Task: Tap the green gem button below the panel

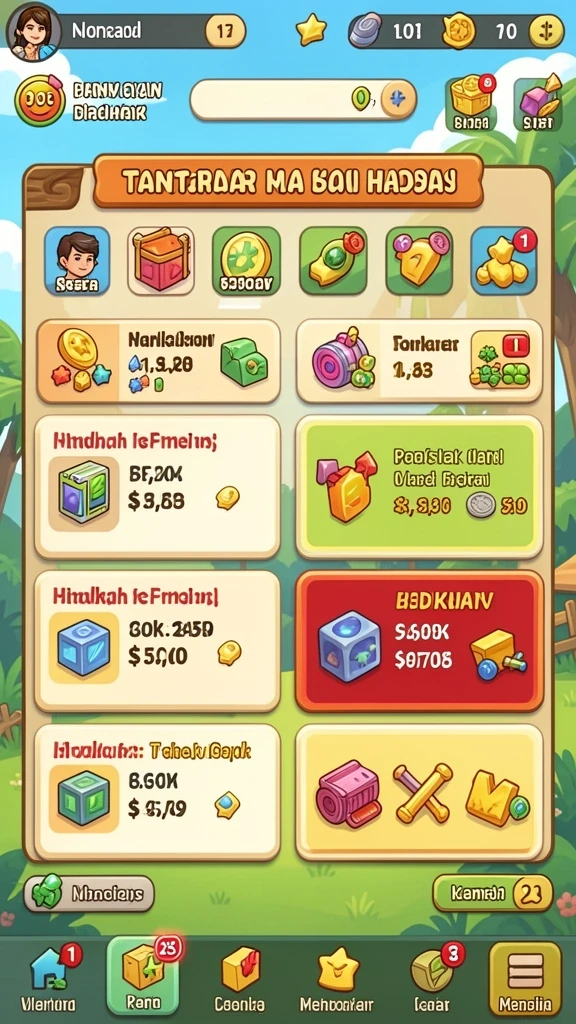Action: [89, 893]
